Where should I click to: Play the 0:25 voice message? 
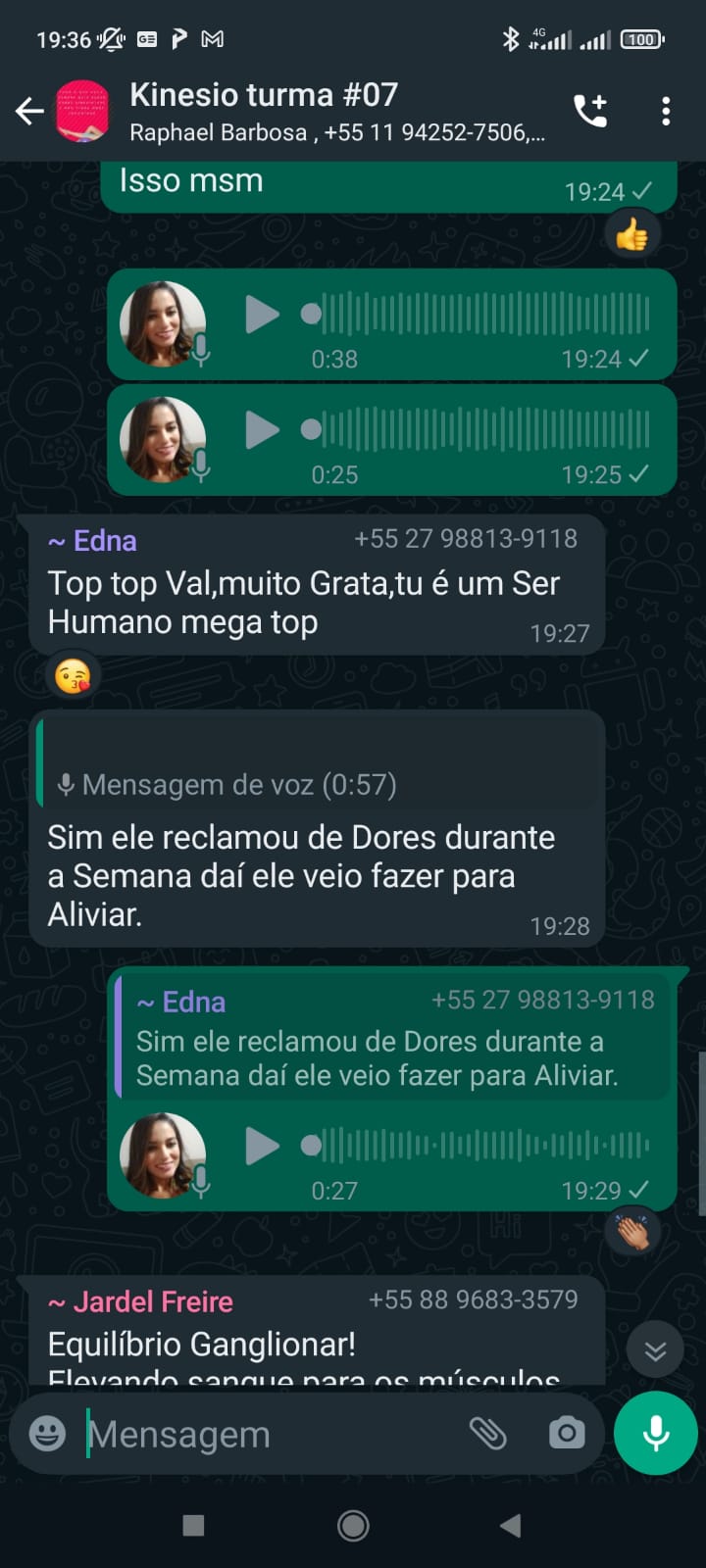tap(261, 430)
